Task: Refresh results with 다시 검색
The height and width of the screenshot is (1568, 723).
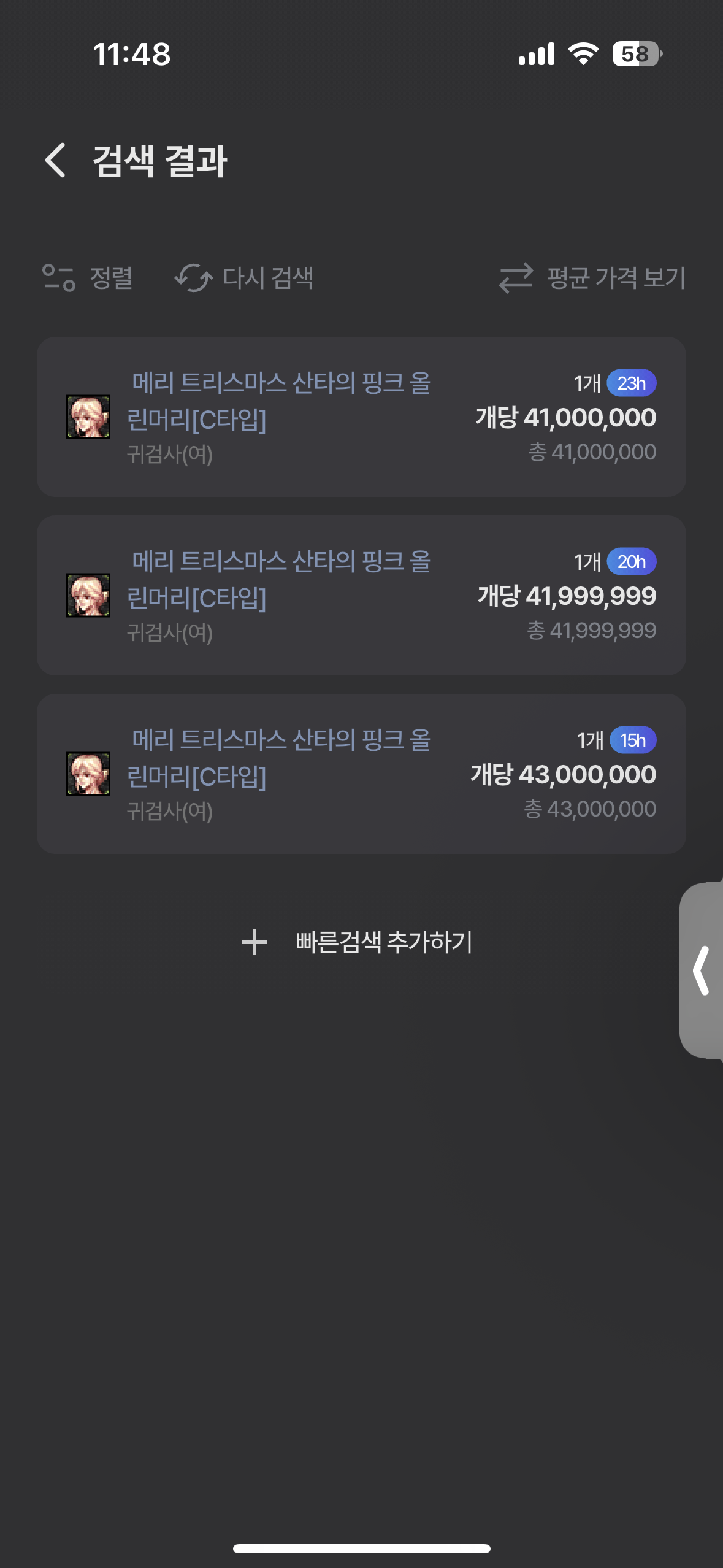Action: pyautogui.click(x=244, y=278)
